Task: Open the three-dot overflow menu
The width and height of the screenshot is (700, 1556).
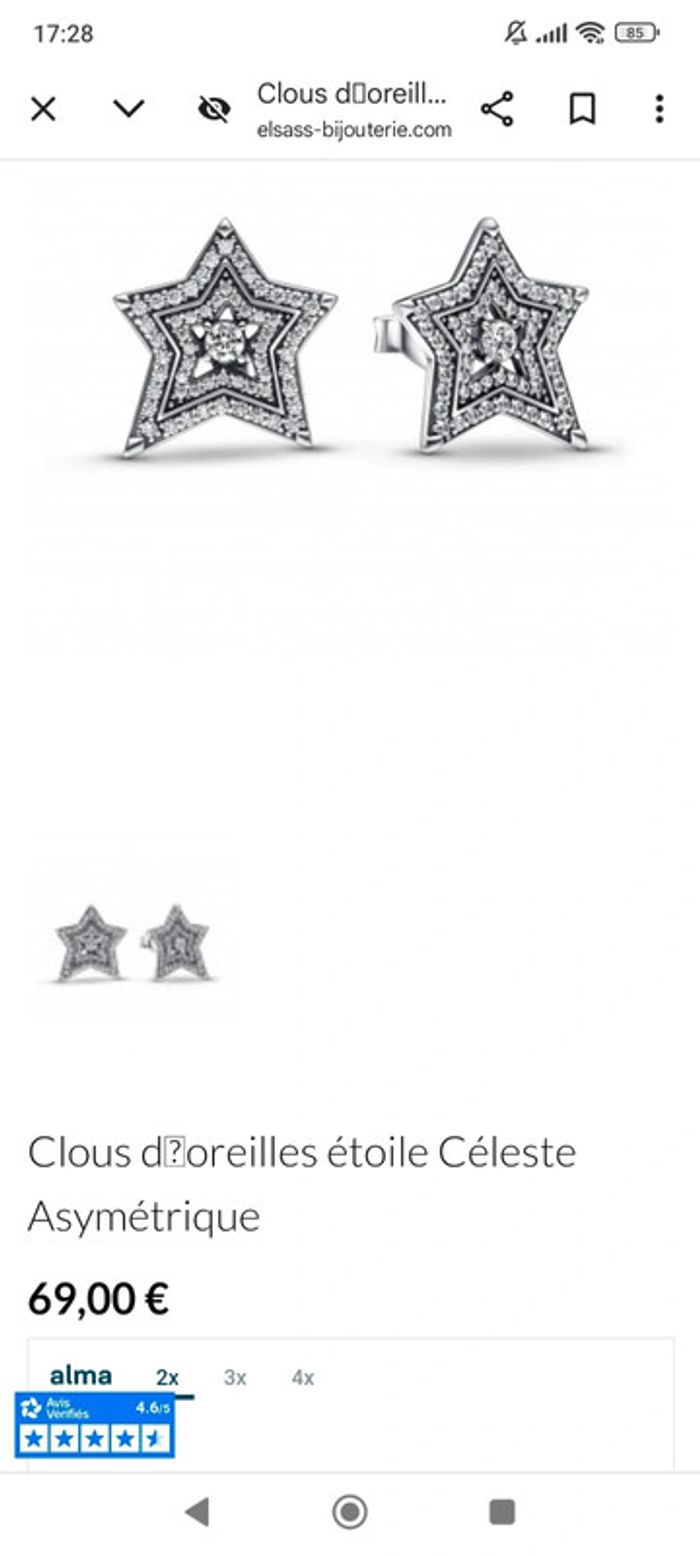Action: (x=659, y=109)
